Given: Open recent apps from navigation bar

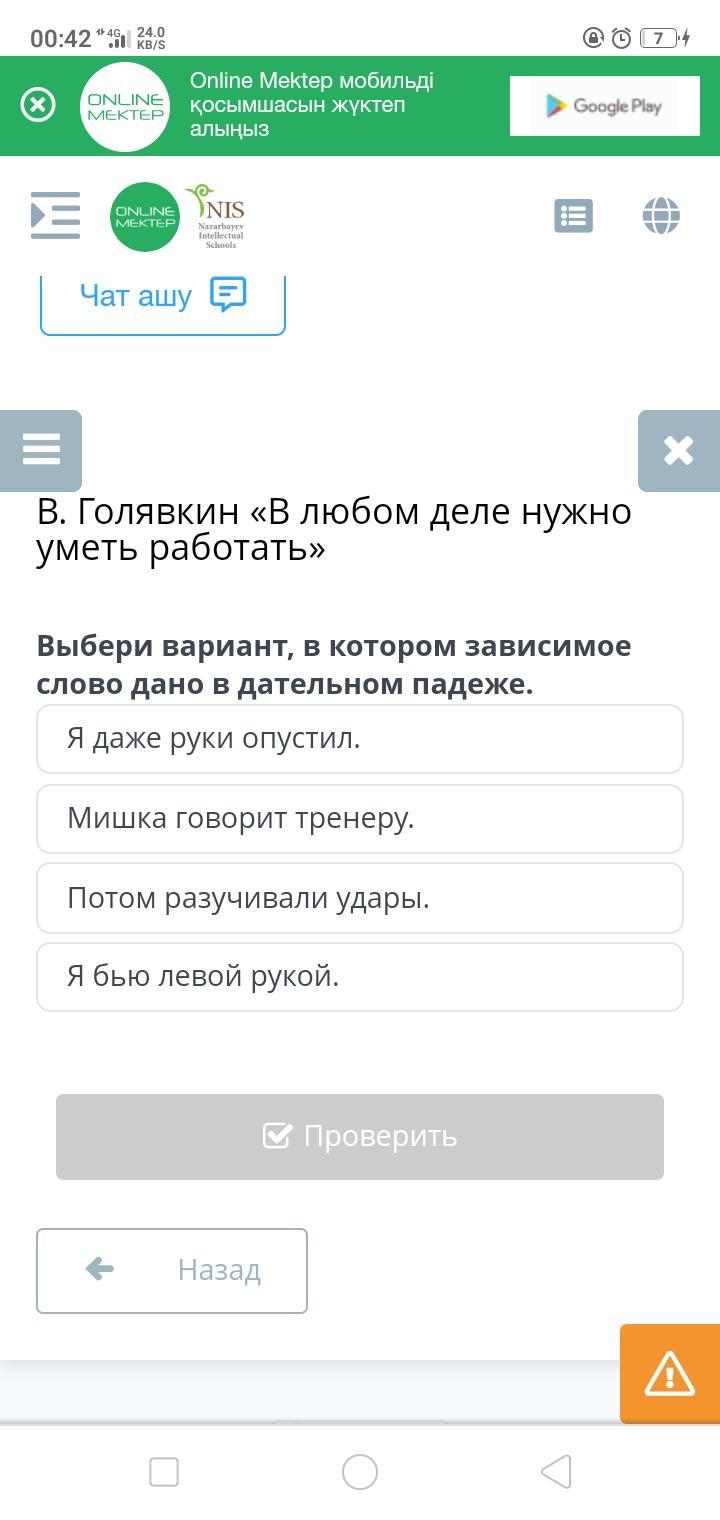Looking at the screenshot, I should (x=164, y=1472).
